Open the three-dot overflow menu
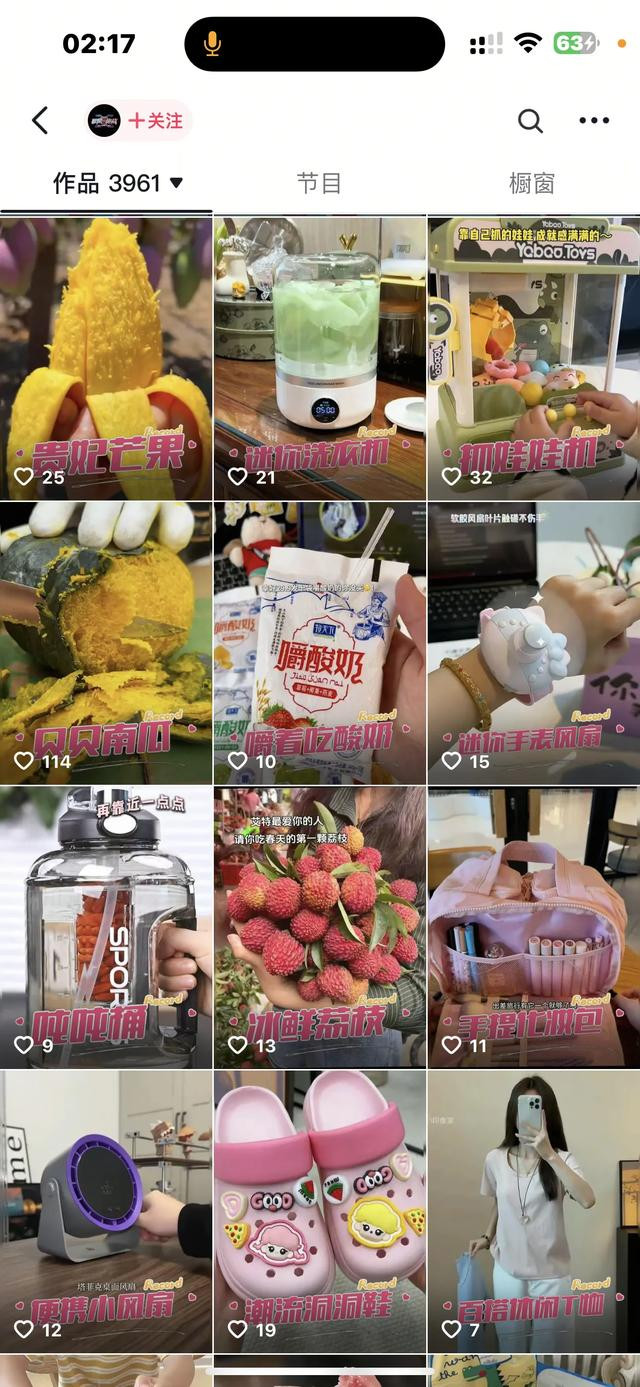 pos(593,121)
